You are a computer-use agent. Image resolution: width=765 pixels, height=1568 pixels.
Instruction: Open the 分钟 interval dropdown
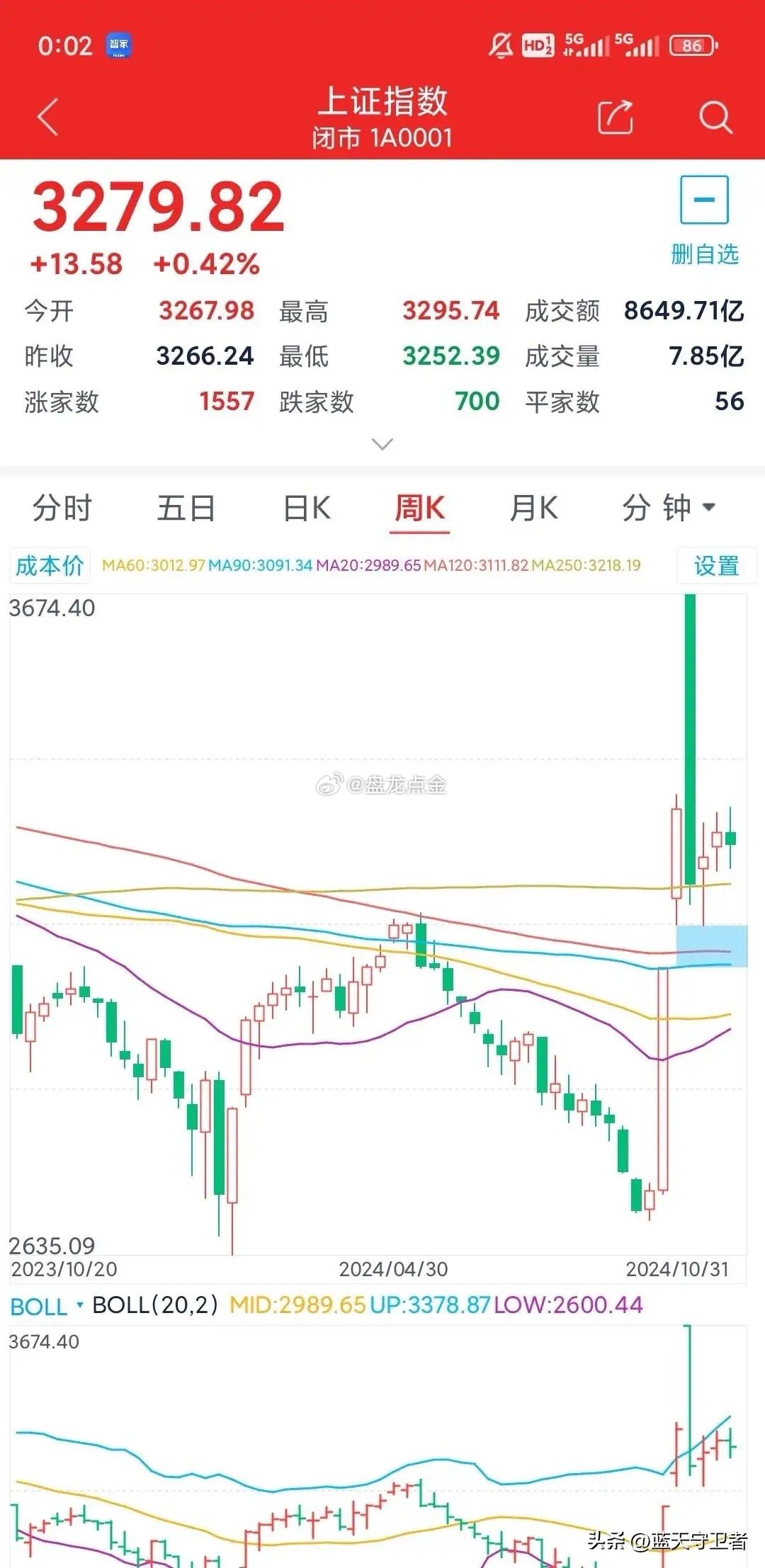[669, 508]
